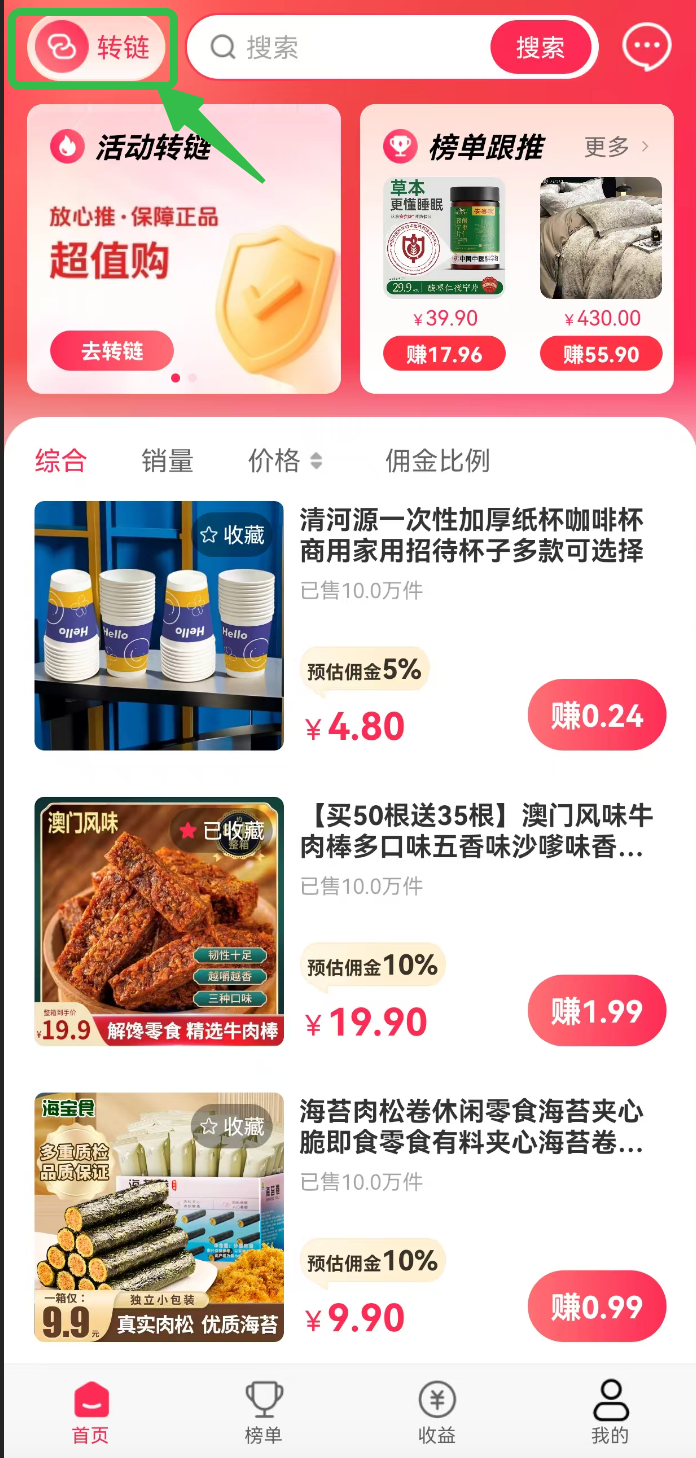Open the search input field
The height and width of the screenshot is (1458, 696).
(x=350, y=47)
